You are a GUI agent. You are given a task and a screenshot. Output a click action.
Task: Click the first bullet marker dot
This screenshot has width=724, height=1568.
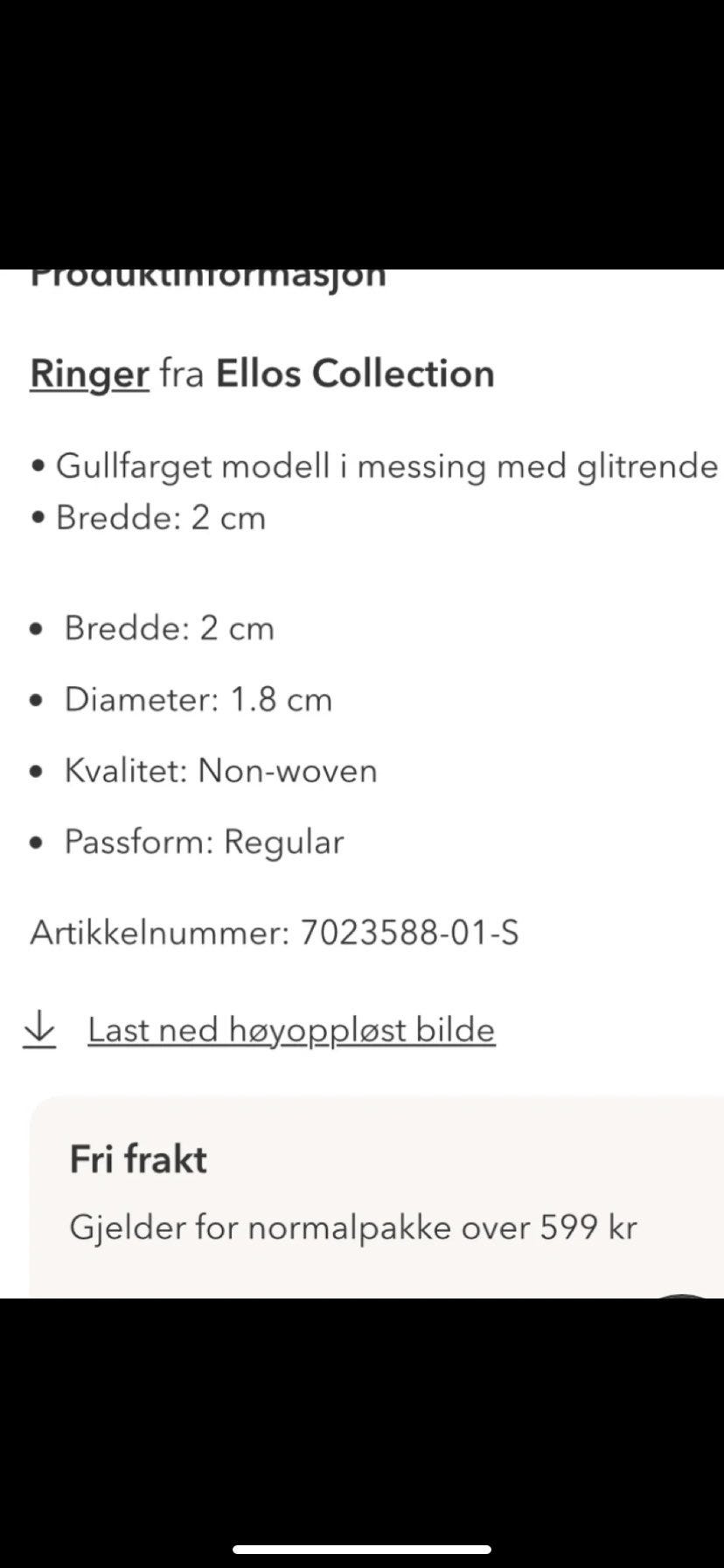37,465
